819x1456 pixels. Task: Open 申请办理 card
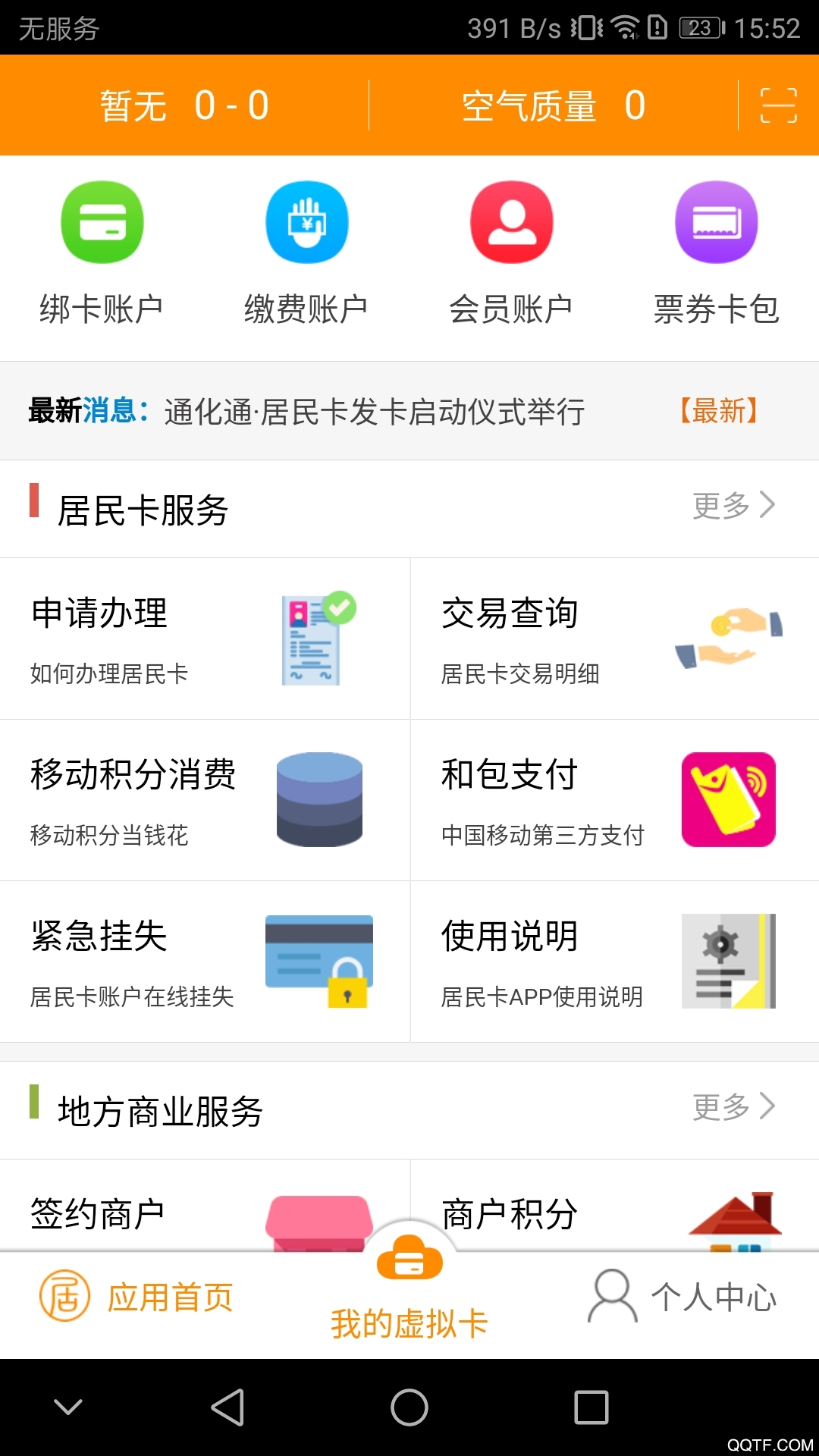click(205, 639)
